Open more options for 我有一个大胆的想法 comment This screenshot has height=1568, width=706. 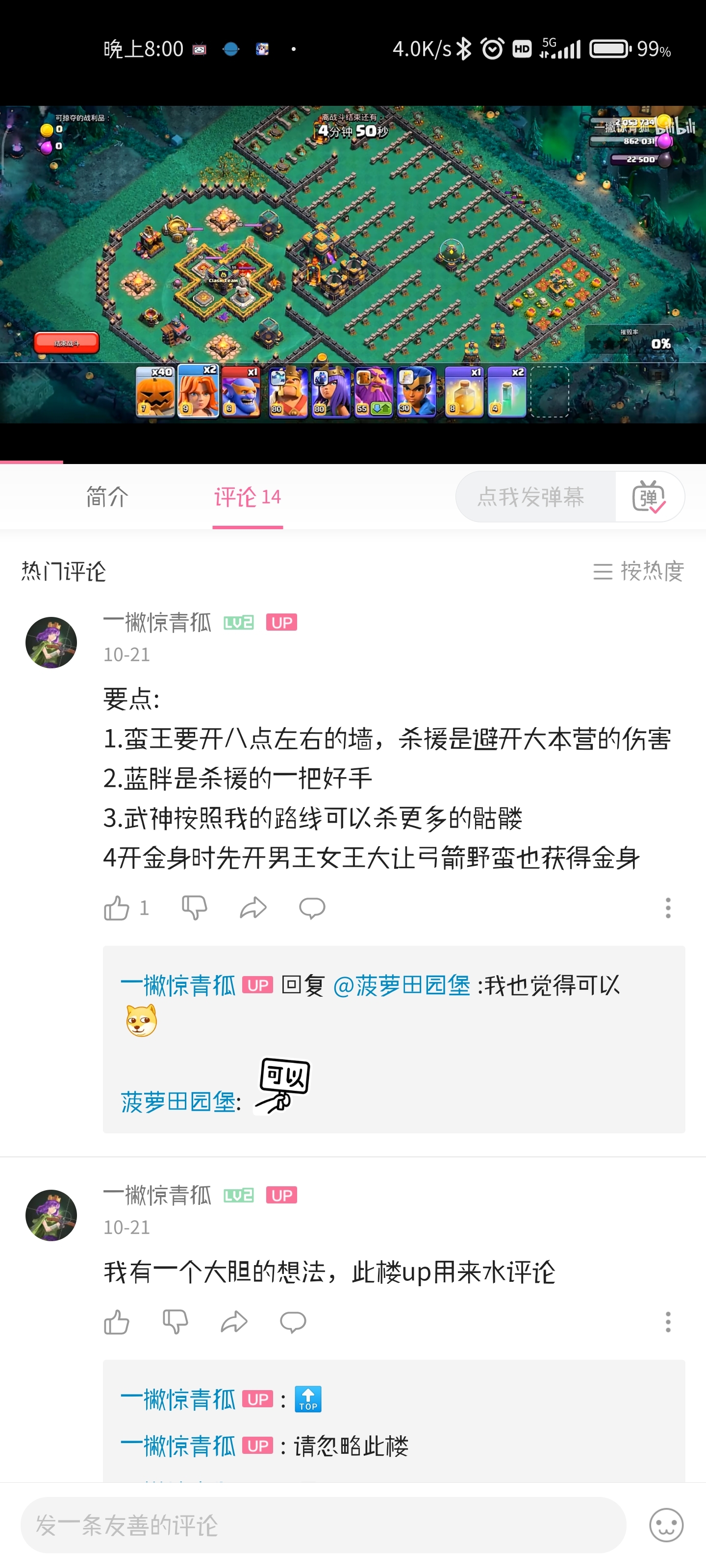pos(668,1322)
